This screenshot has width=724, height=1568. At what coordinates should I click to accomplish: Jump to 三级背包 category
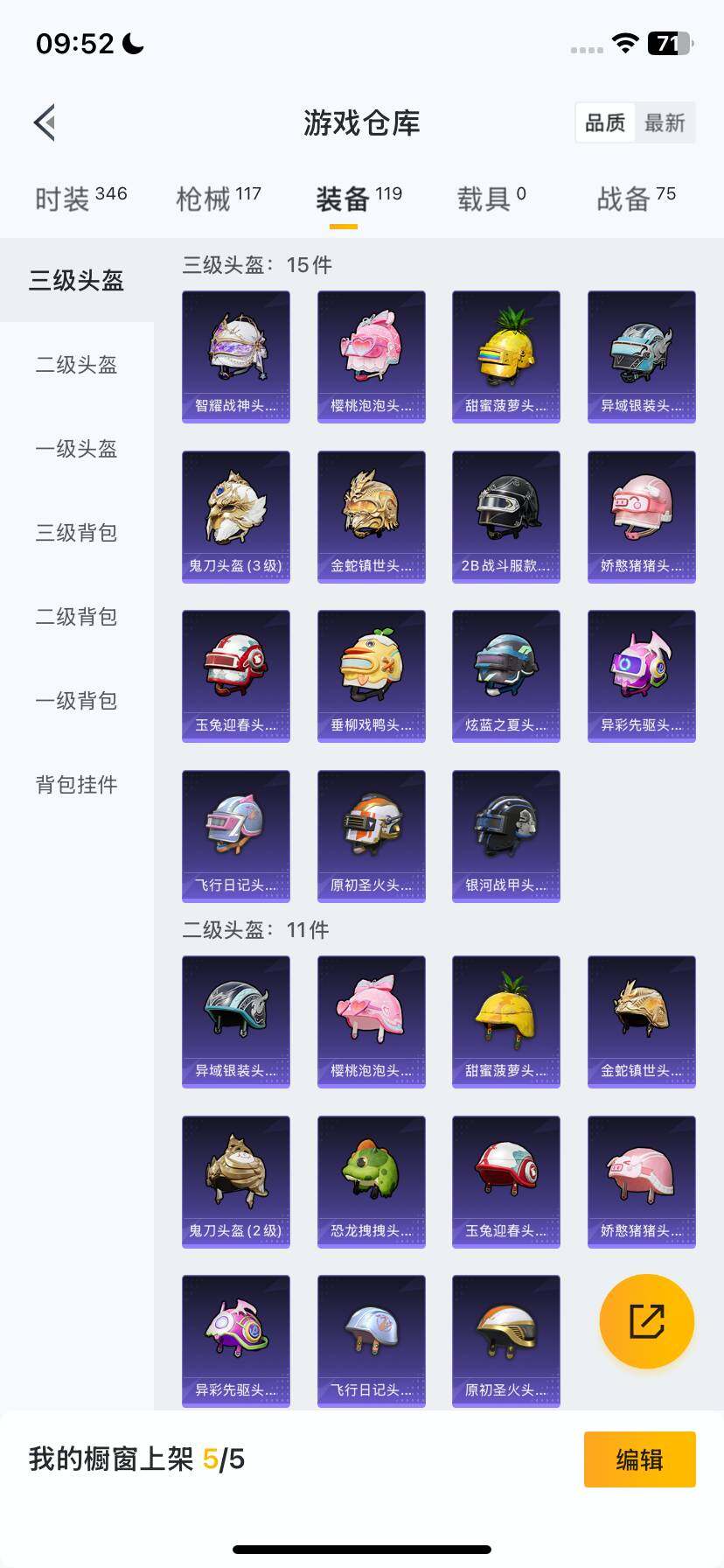point(76,532)
